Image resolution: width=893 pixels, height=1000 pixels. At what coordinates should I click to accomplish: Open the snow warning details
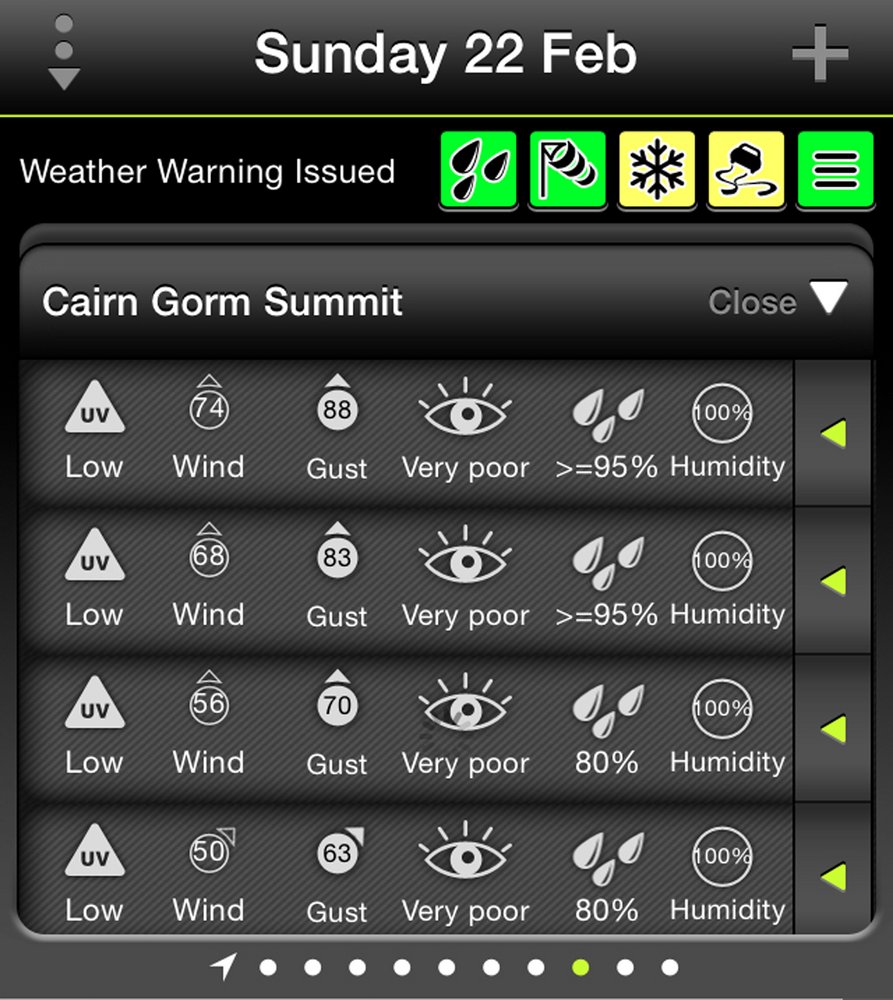click(x=657, y=170)
